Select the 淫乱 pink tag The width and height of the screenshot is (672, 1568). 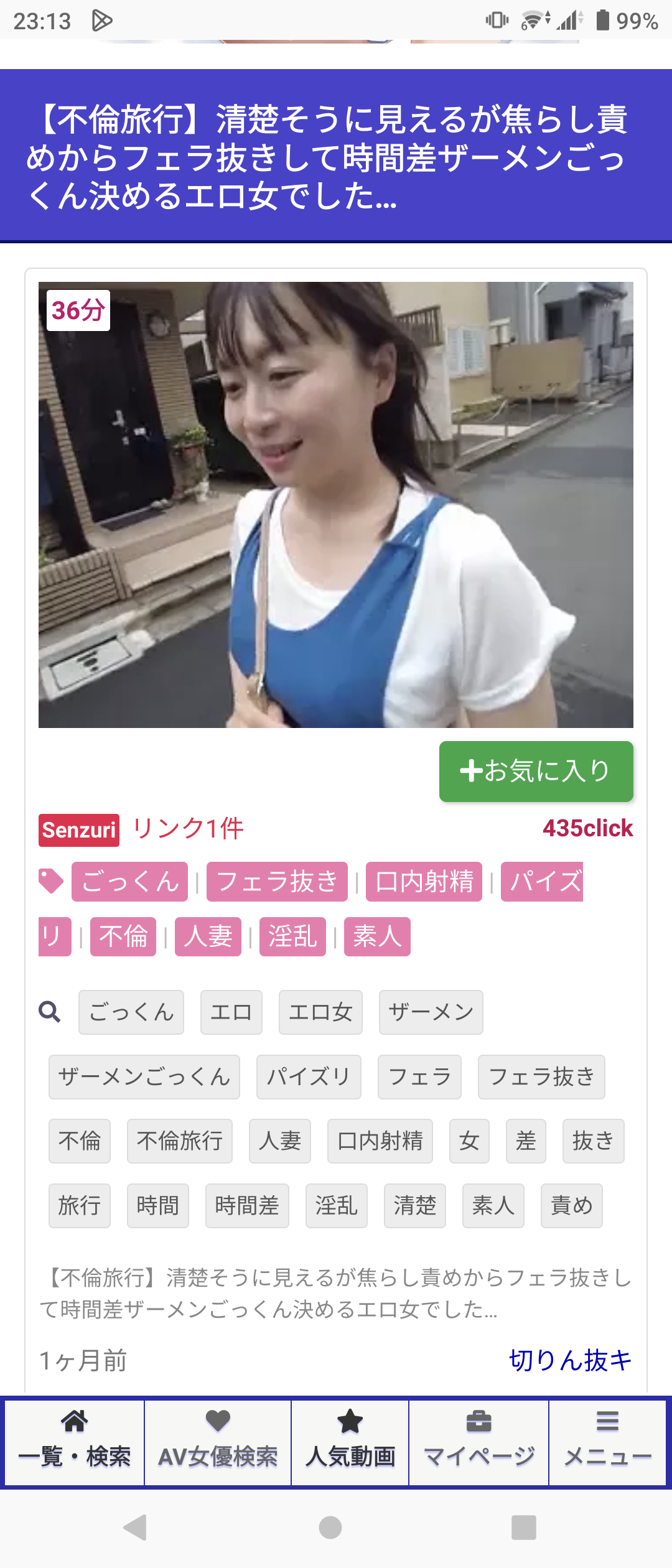pos(292,936)
